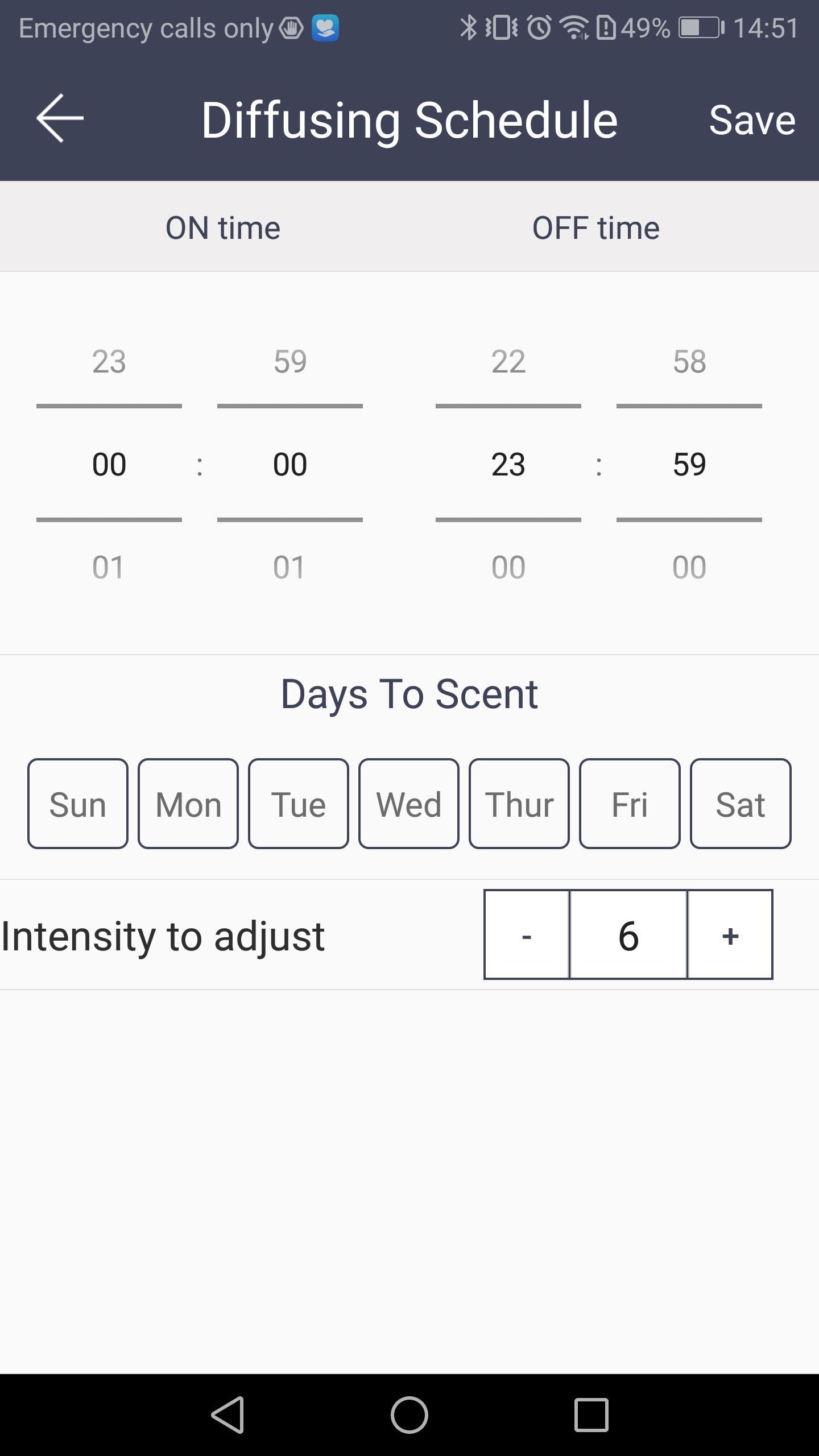Save the diffusing schedule

(x=752, y=120)
